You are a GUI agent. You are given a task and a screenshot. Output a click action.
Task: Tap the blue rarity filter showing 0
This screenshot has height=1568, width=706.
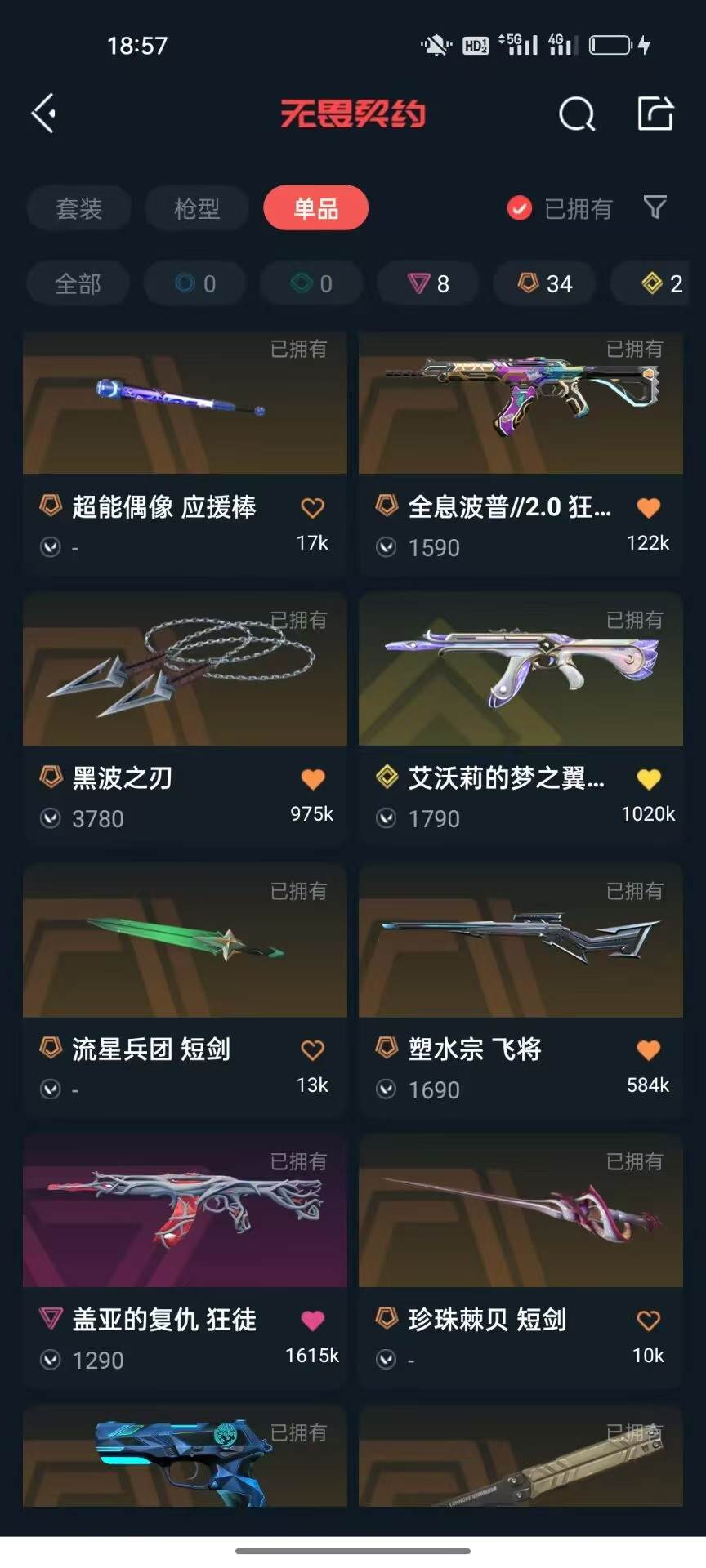tap(194, 283)
